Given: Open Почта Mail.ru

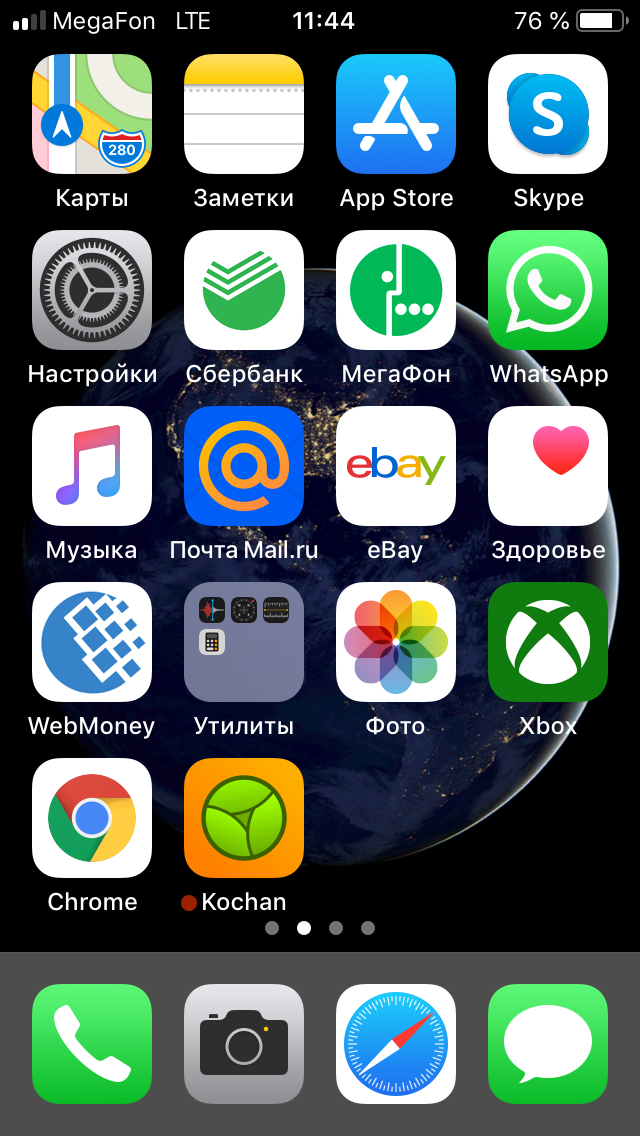Looking at the screenshot, I should [x=244, y=466].
